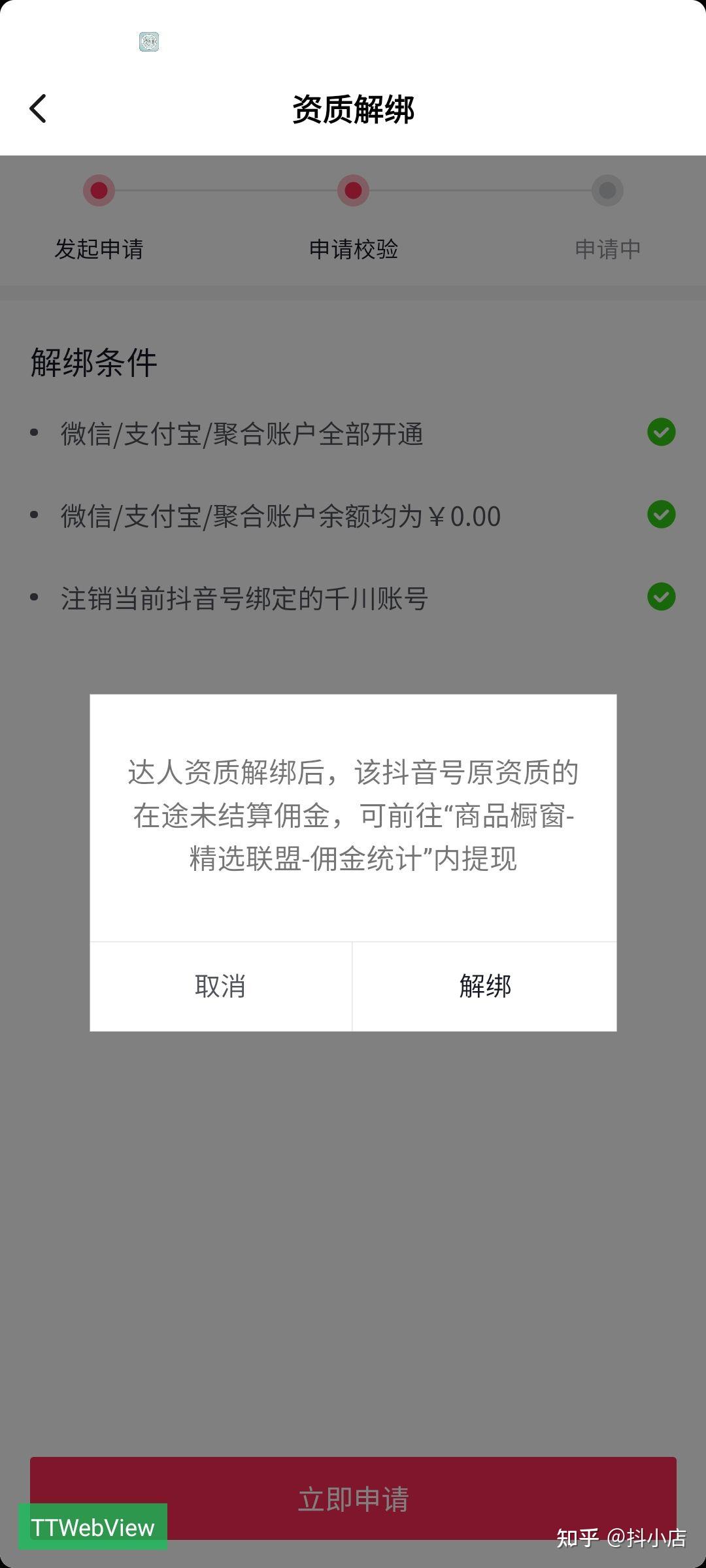Tap the 立即申请 button
Viewport: 706px width, 1568px height.
353,1498
